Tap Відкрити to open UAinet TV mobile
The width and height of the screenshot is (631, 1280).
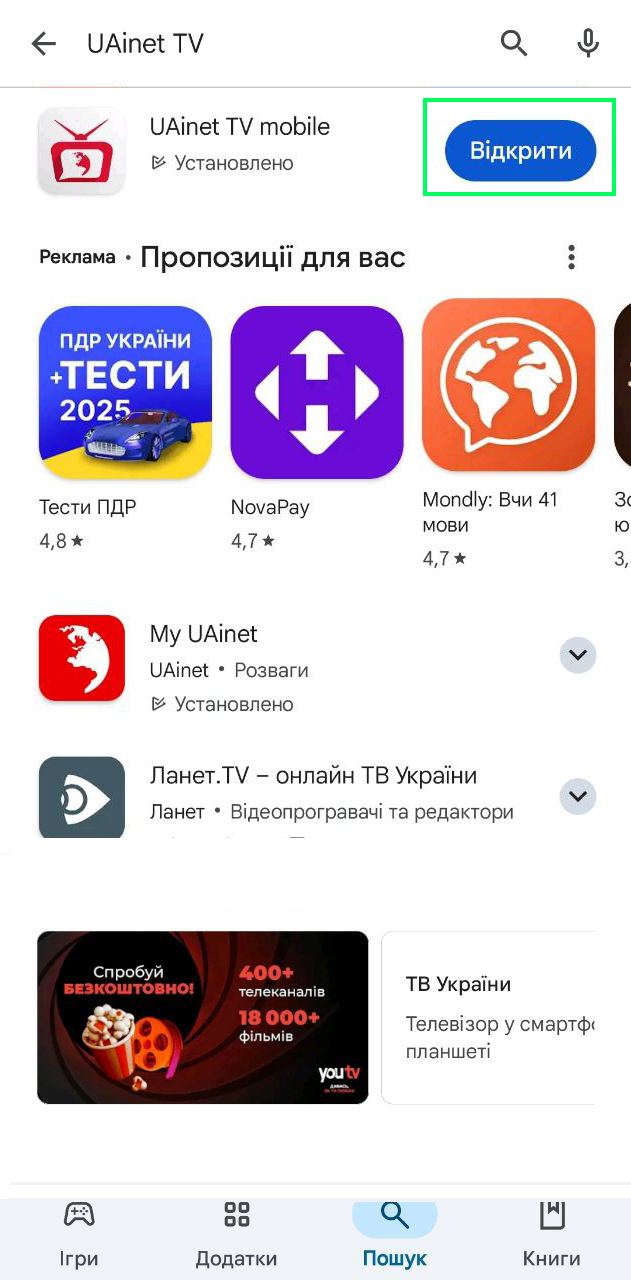click(x=520, y=151)
